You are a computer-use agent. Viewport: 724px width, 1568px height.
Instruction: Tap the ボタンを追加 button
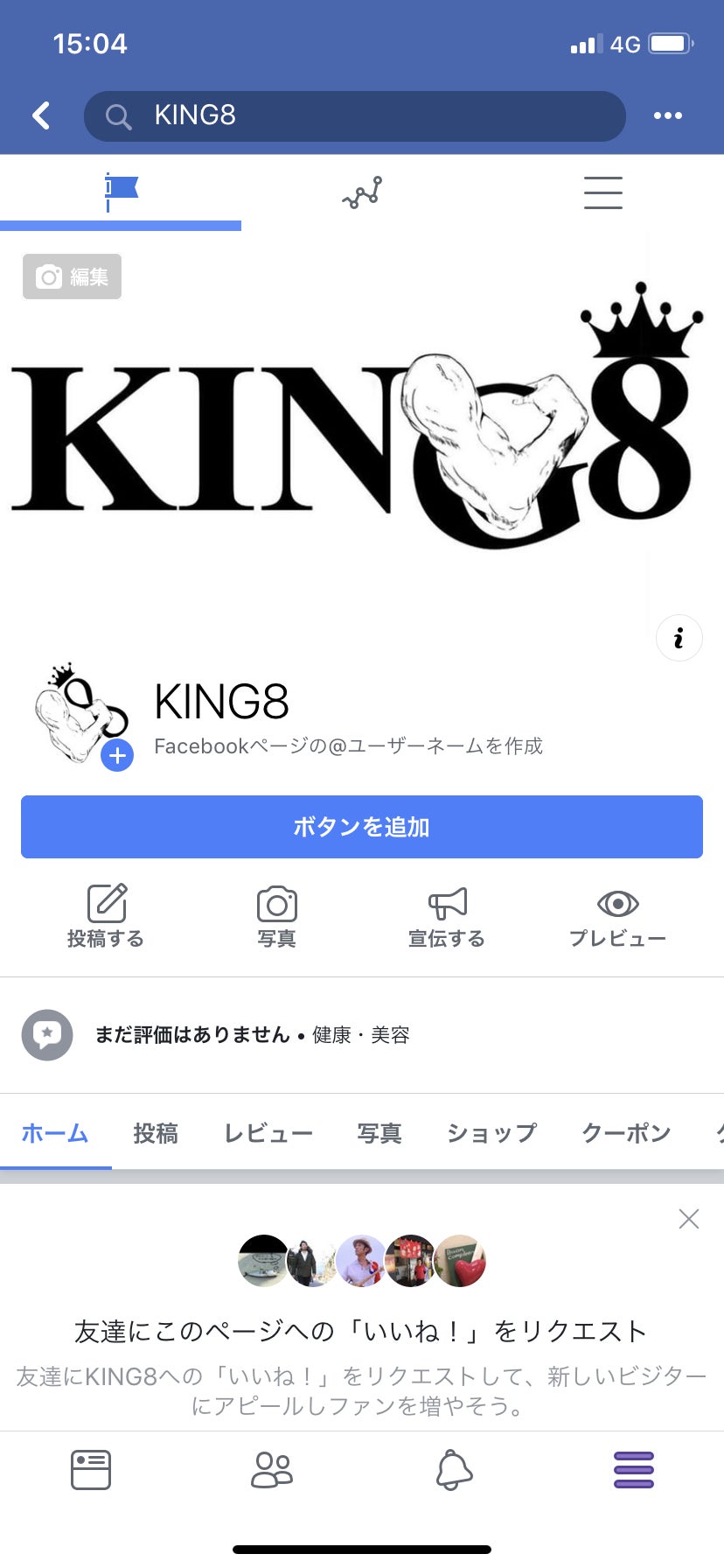pyautogui.click(x=362, y=827)
